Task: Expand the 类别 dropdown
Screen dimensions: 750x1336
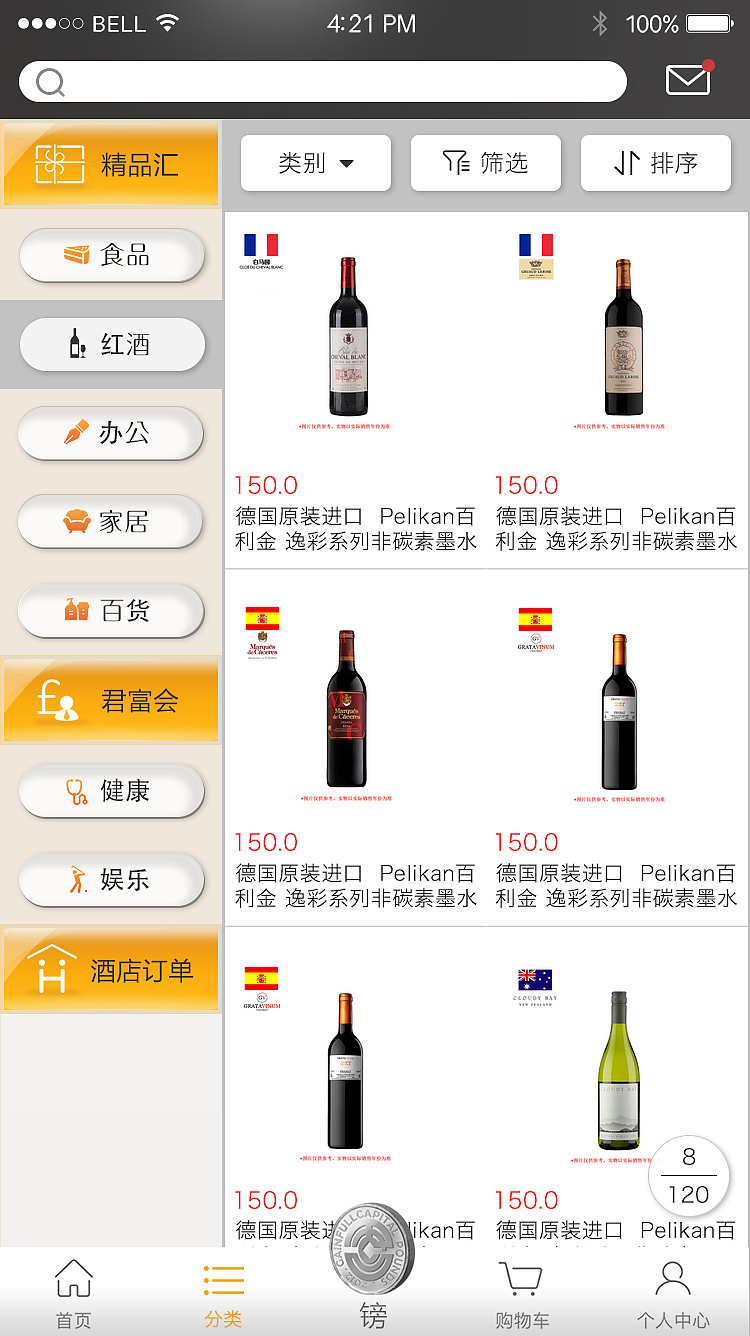Action: point(316,163)
